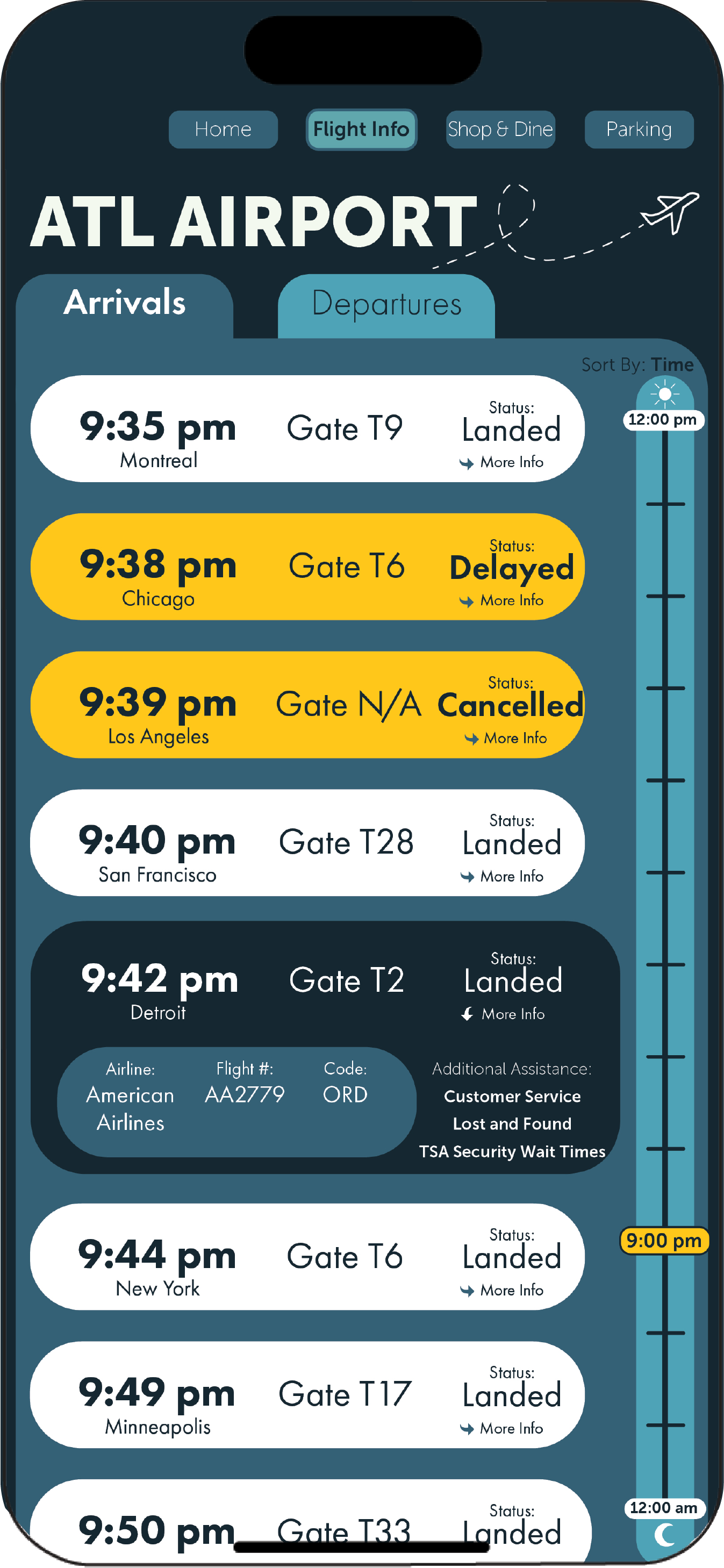Expand More Info for New York flight
724x1568 pixels.
tap(501, 1291)
